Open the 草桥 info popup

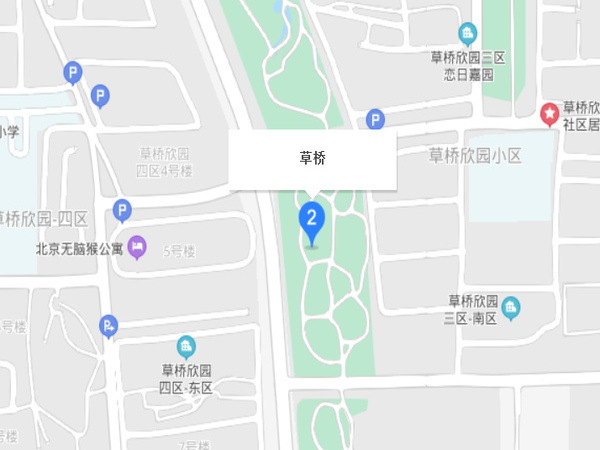tap(313, 158)
